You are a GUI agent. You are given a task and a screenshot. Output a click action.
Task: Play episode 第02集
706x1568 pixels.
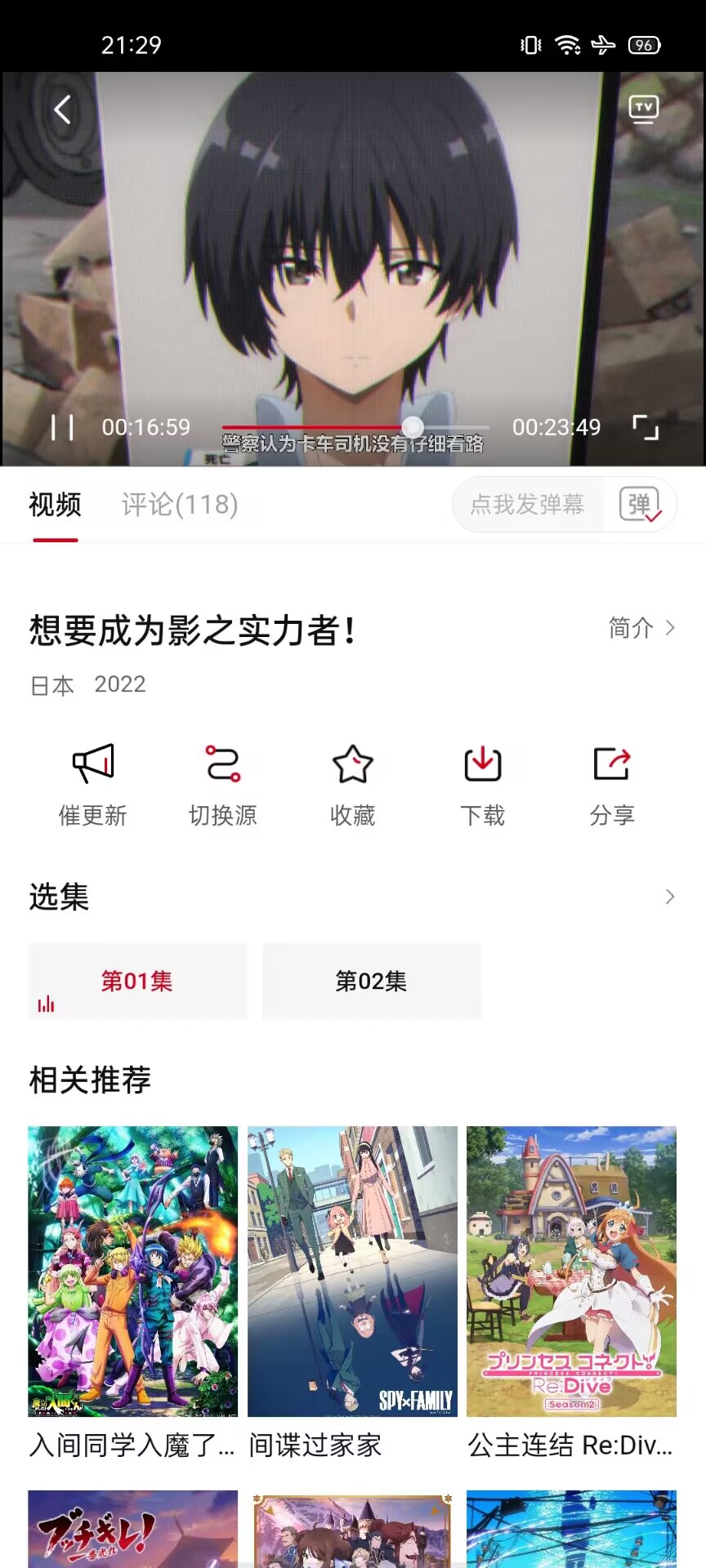point(372,981)
